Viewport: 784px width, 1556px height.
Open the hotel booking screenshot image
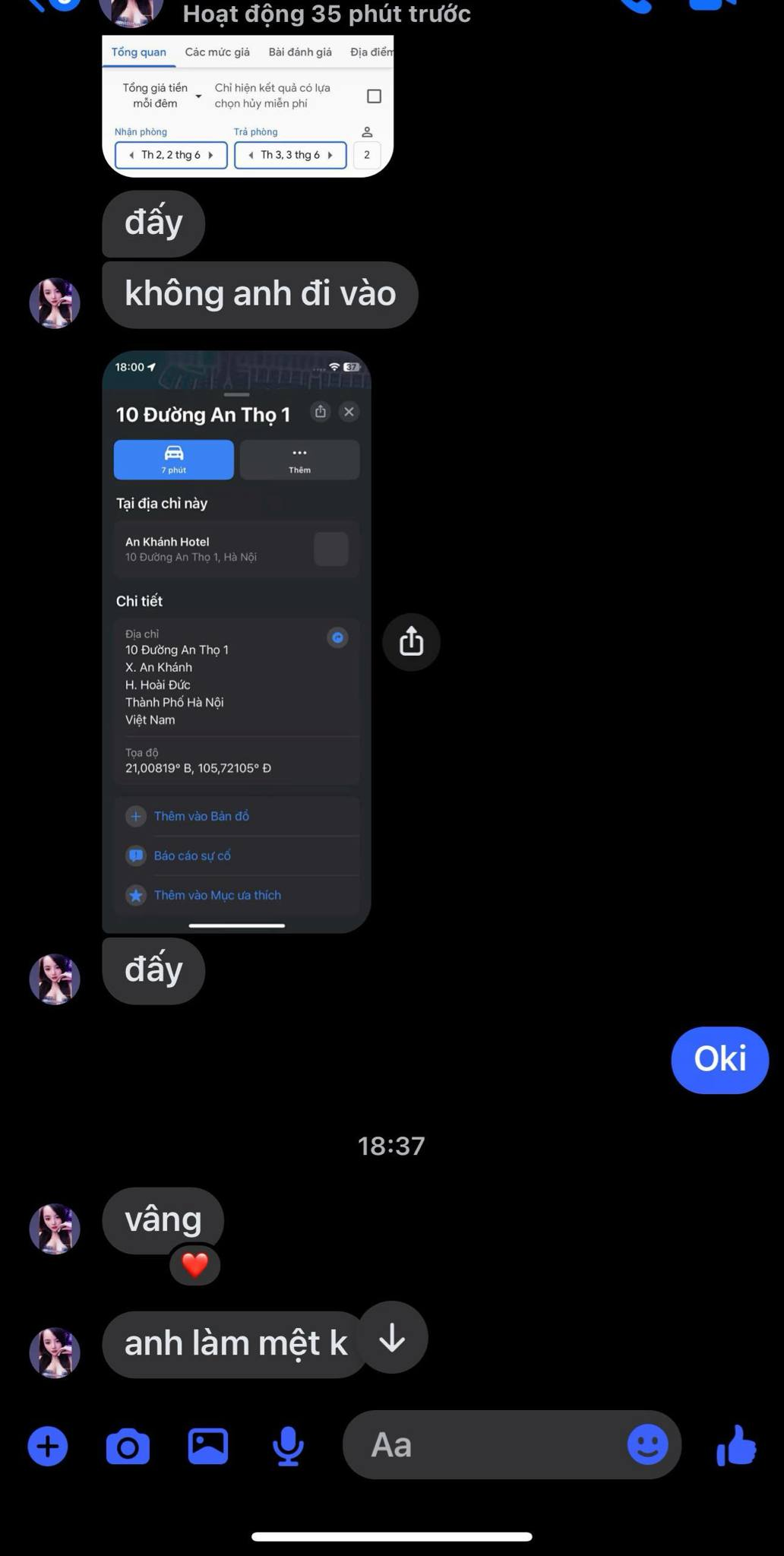tap(248, 106)
